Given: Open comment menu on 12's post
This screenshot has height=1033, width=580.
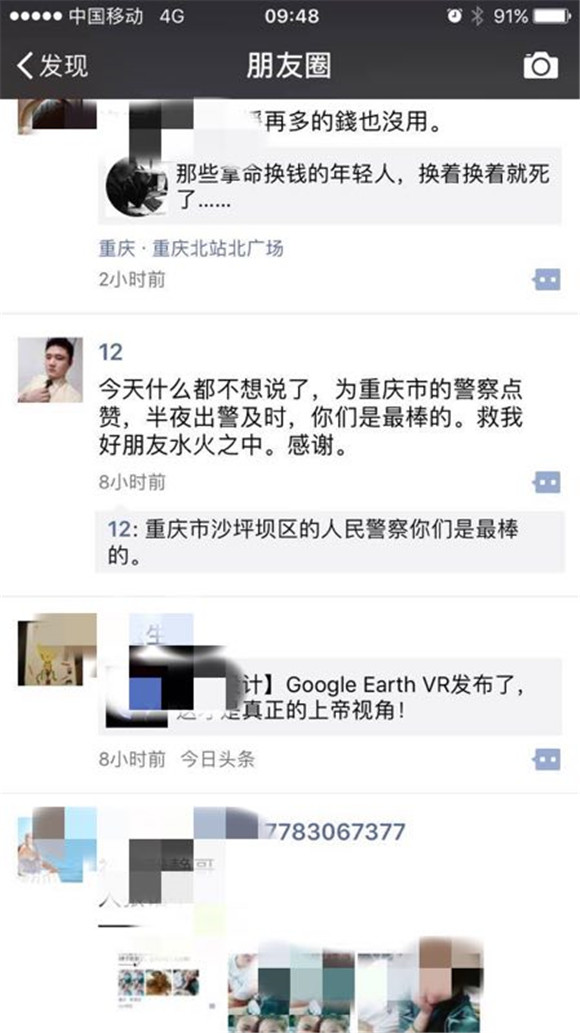Looking at the screenshot, I should coord(546,482).
